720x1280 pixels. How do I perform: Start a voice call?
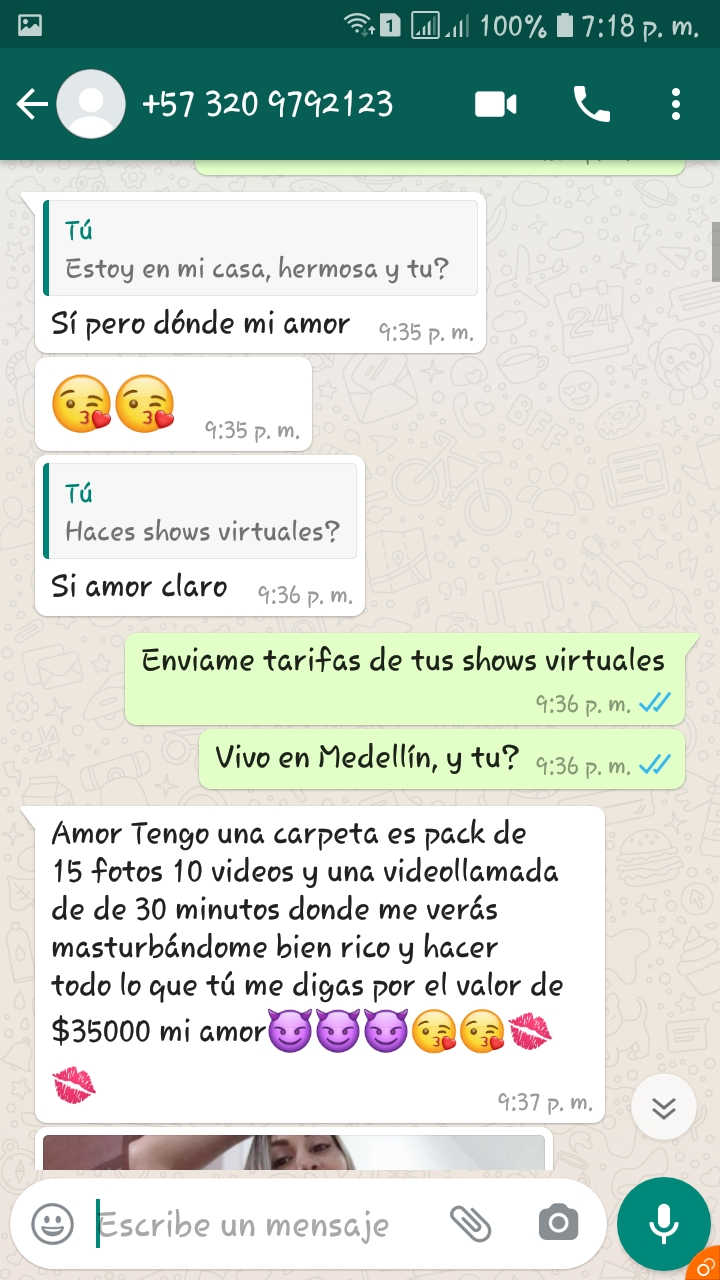[x=591, y=104]
